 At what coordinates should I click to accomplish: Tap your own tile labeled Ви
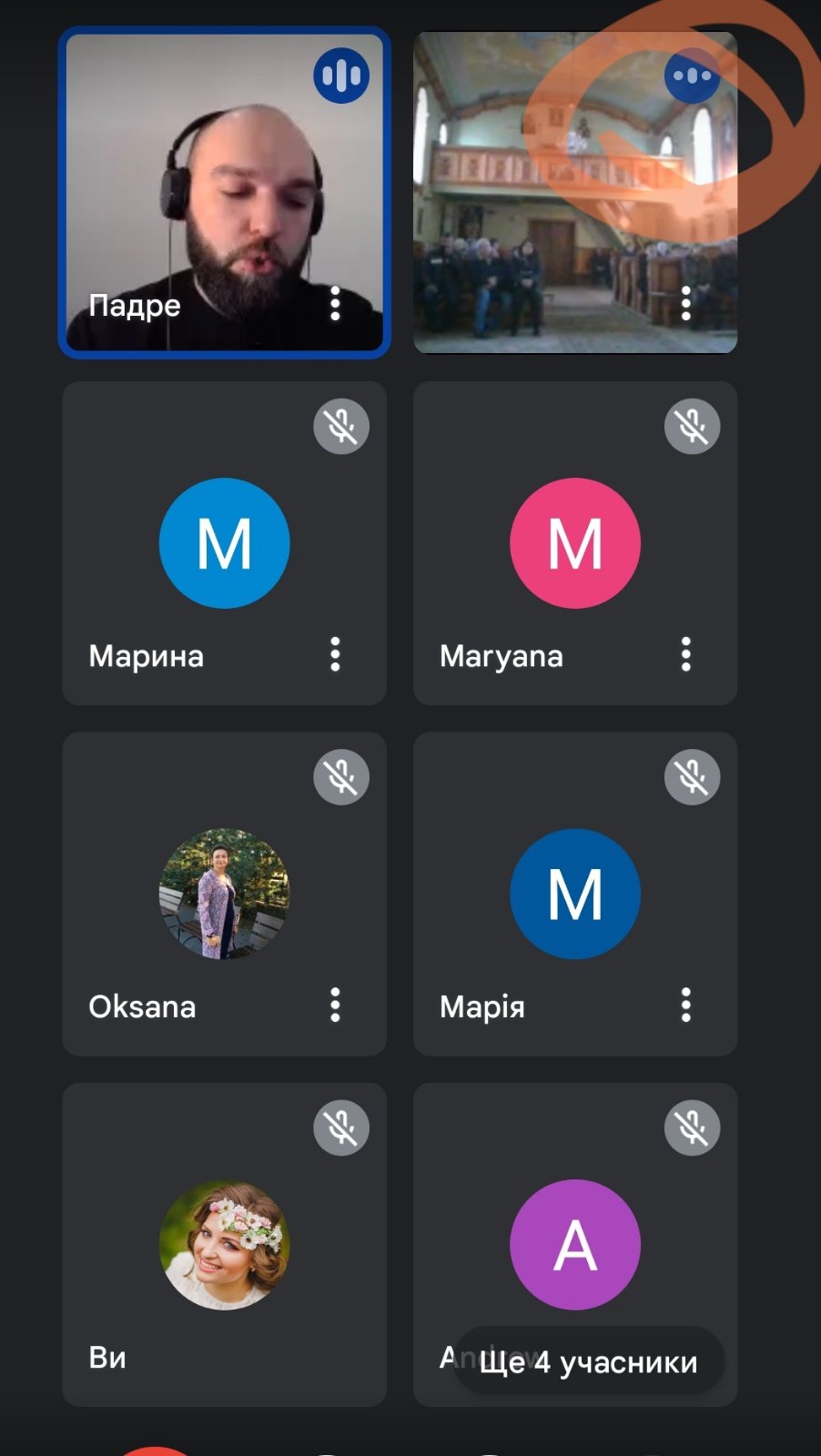(x=224, y=1244)
